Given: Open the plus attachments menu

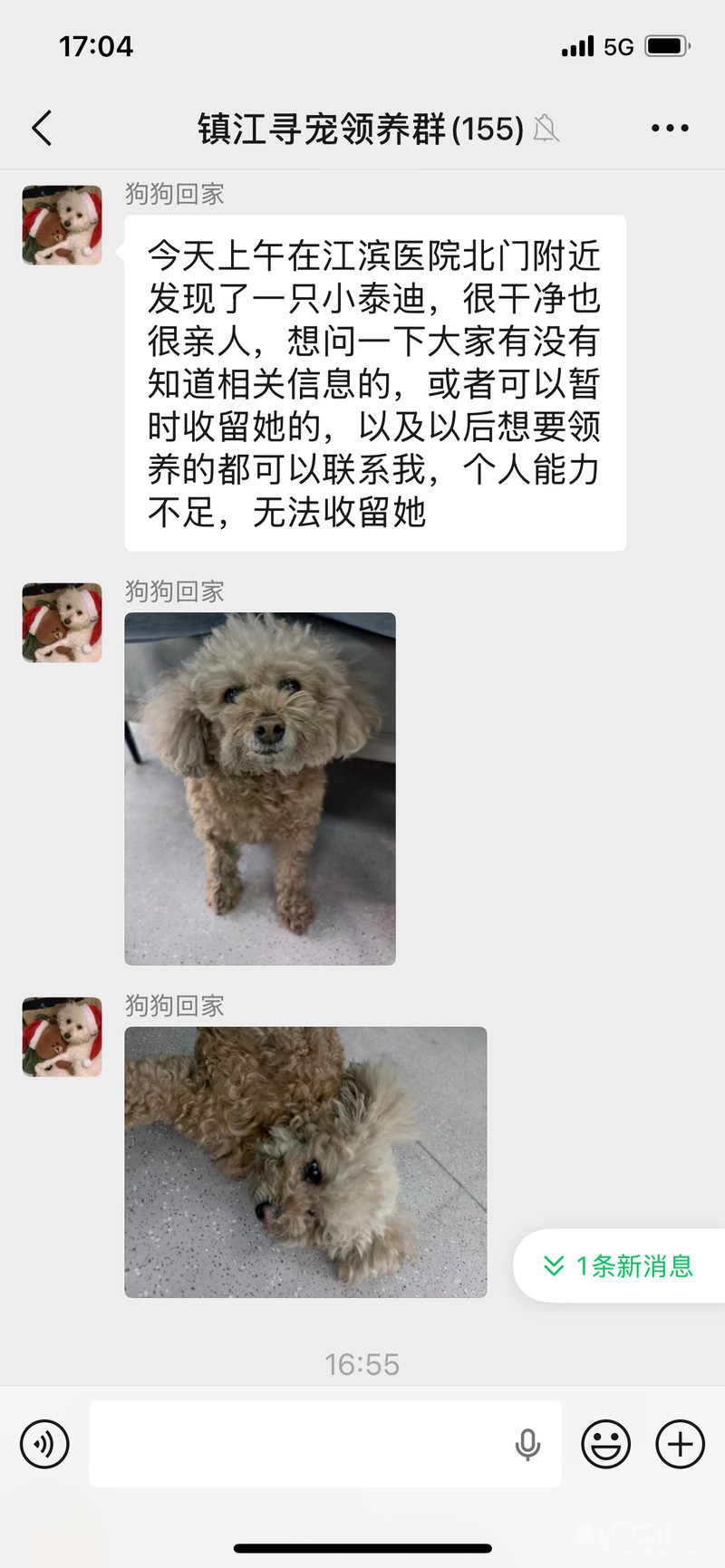Looking at the screenshot, I should (680, 1443).
